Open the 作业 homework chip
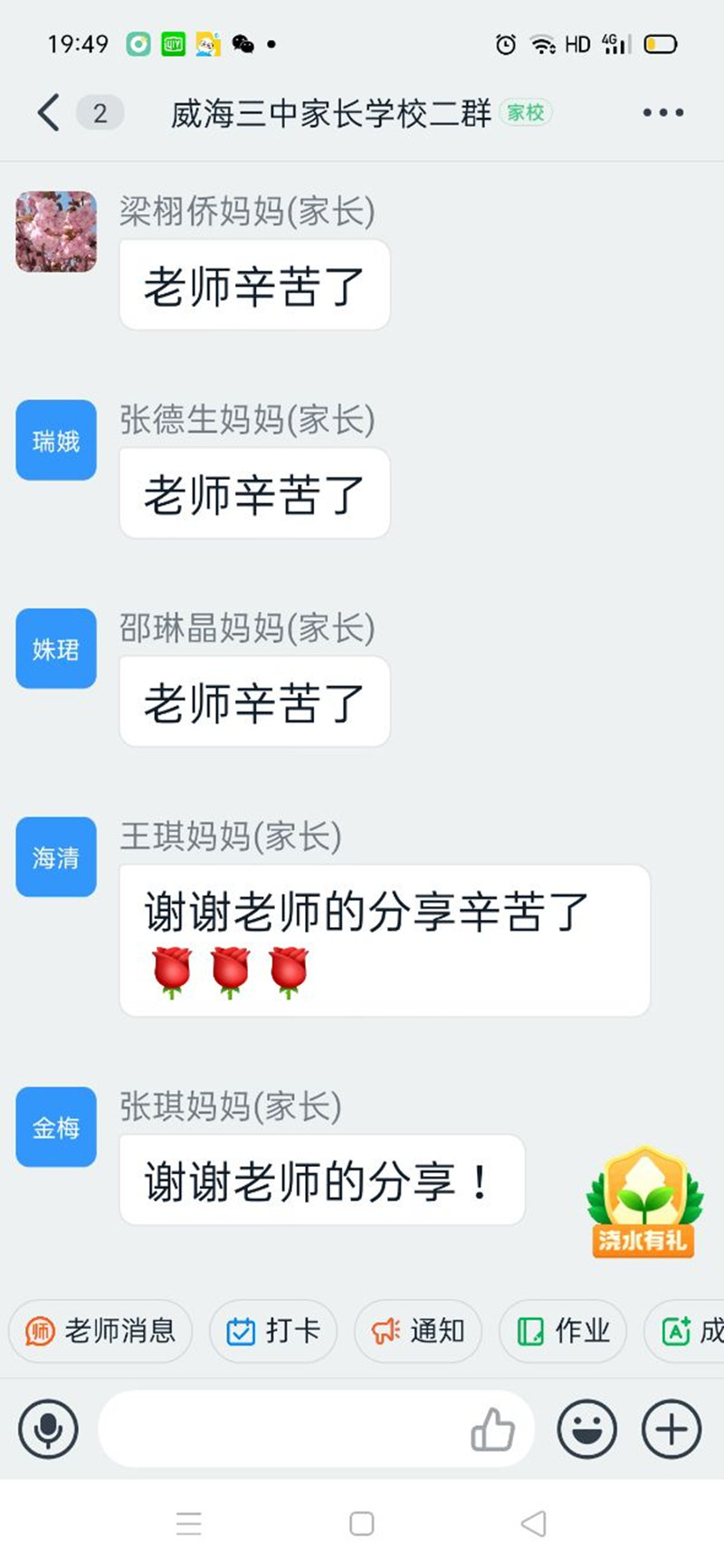 (x=562, y=1331)
